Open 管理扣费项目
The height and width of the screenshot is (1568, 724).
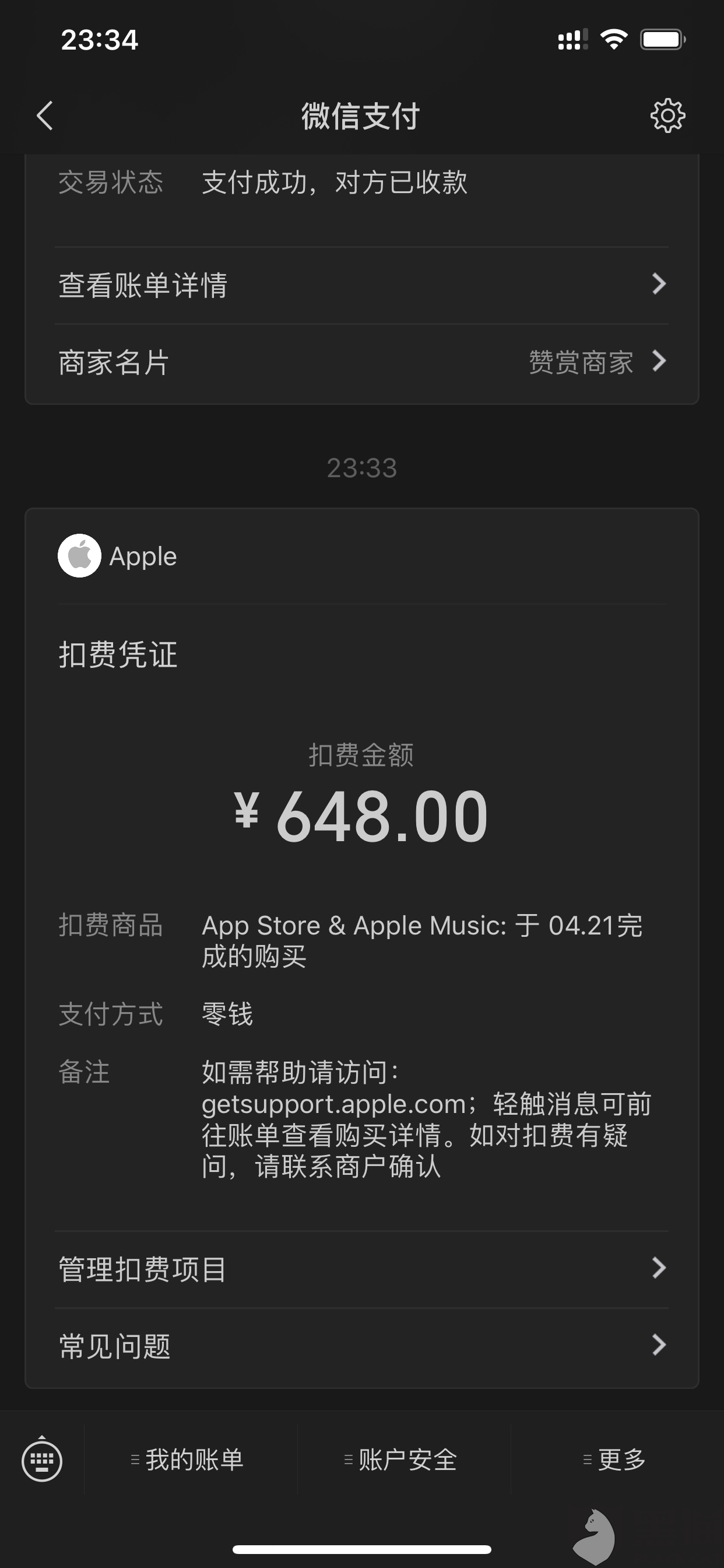(x=362, y=1269)
